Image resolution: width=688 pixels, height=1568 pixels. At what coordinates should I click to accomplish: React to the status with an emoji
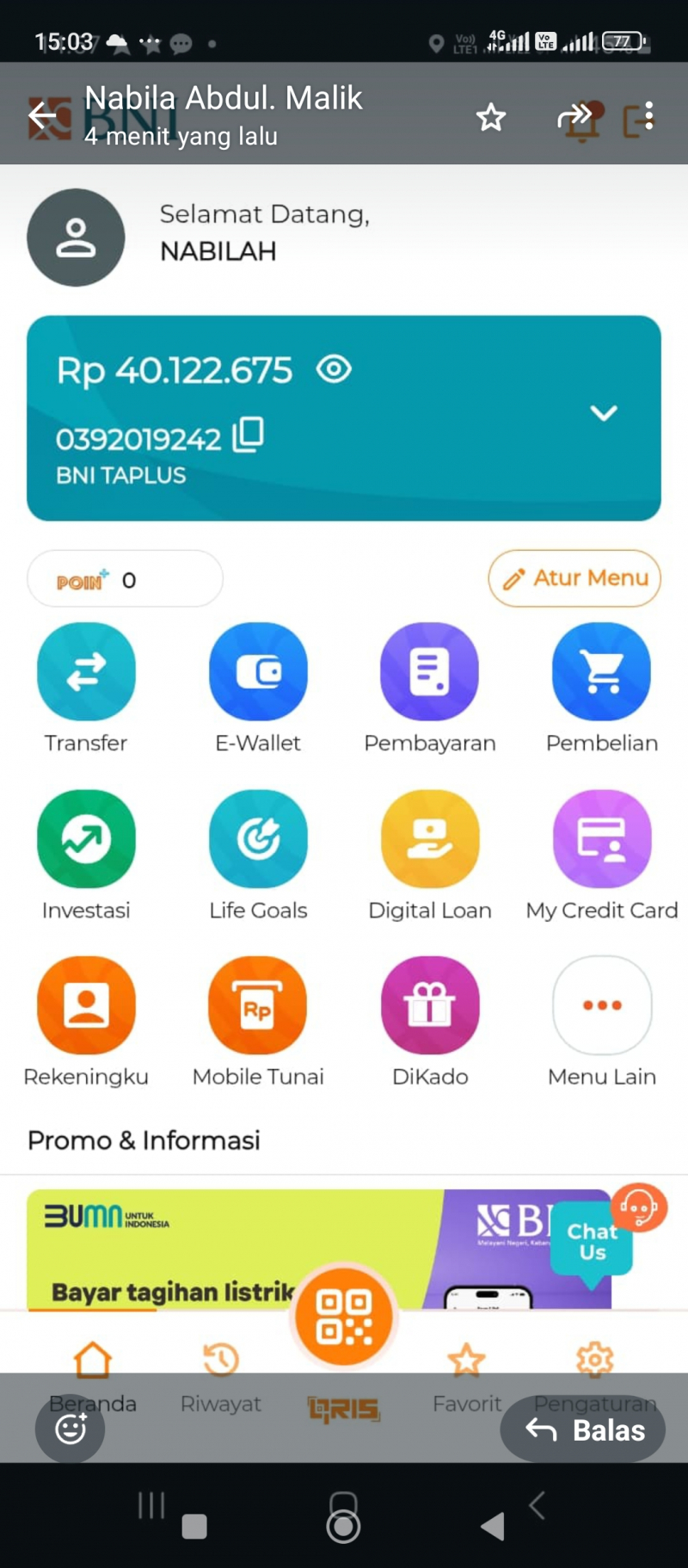tap(70, 1429)
